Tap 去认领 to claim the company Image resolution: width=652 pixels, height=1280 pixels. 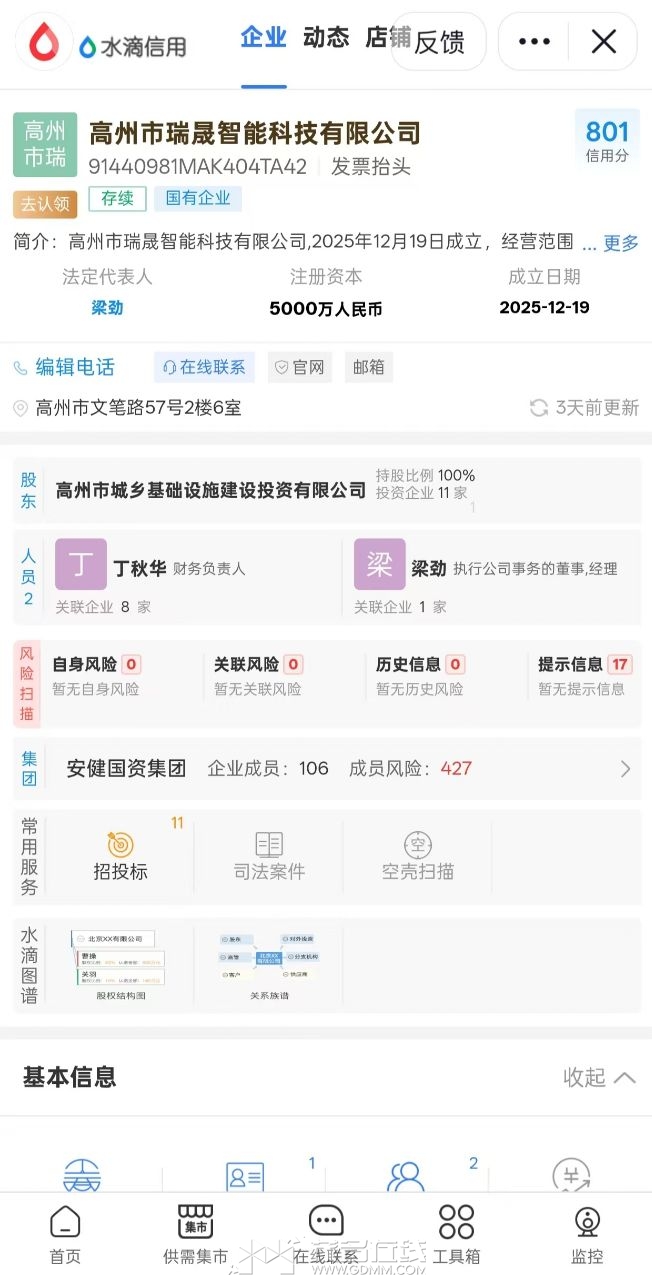pyautogui.click(x=45, y=204)
